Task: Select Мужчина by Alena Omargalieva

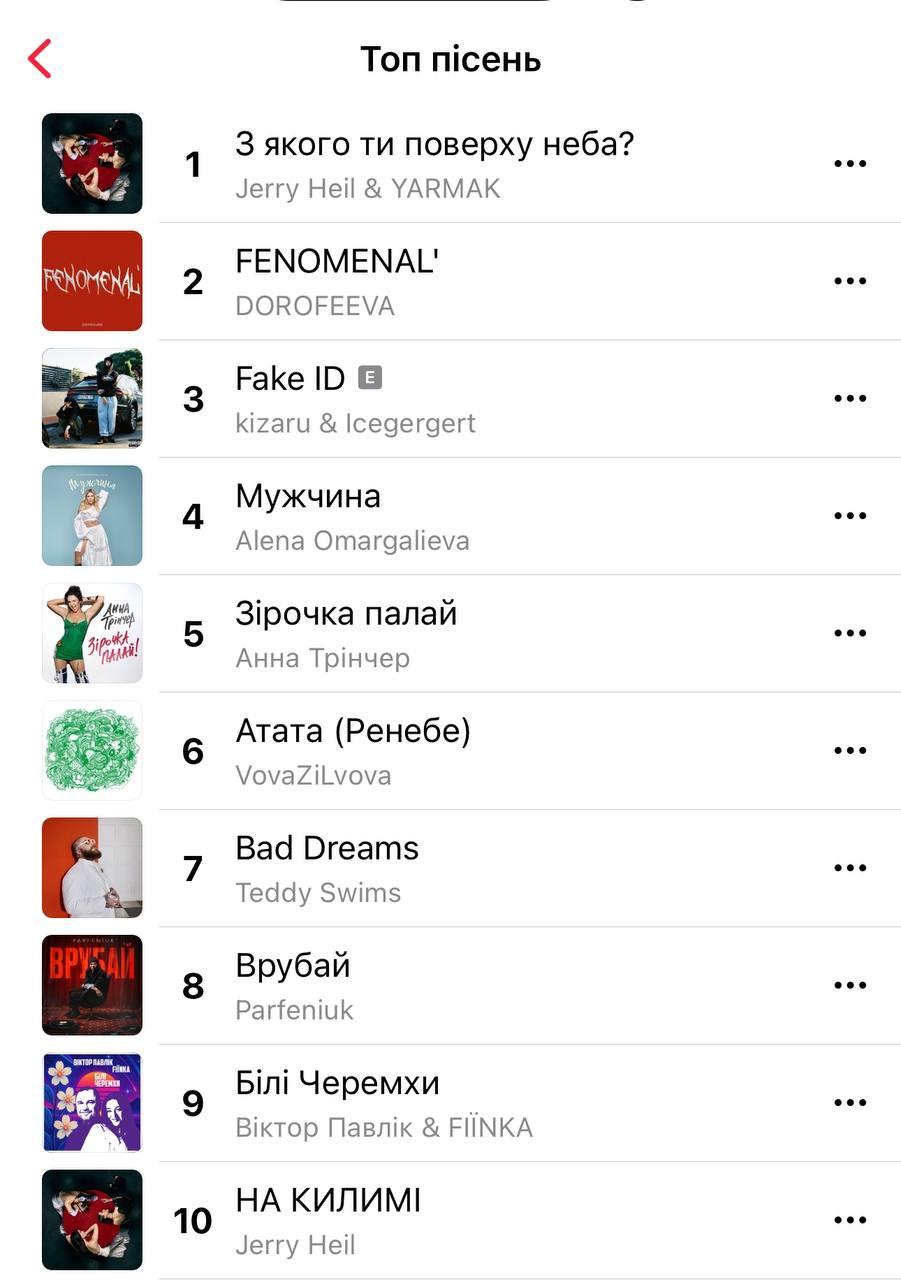Action: click(352, 516)
